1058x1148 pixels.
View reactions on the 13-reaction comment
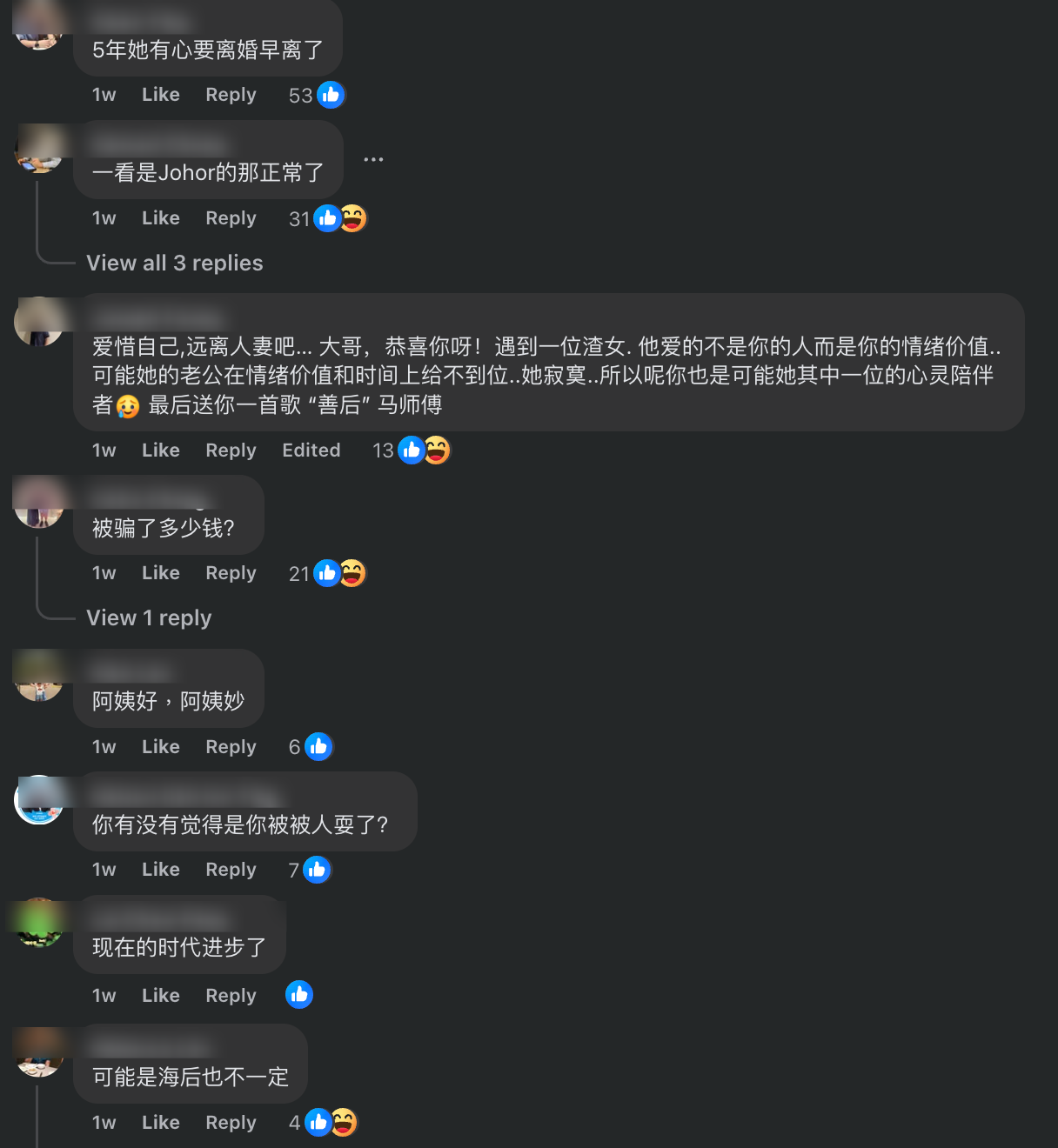[412, 451]
